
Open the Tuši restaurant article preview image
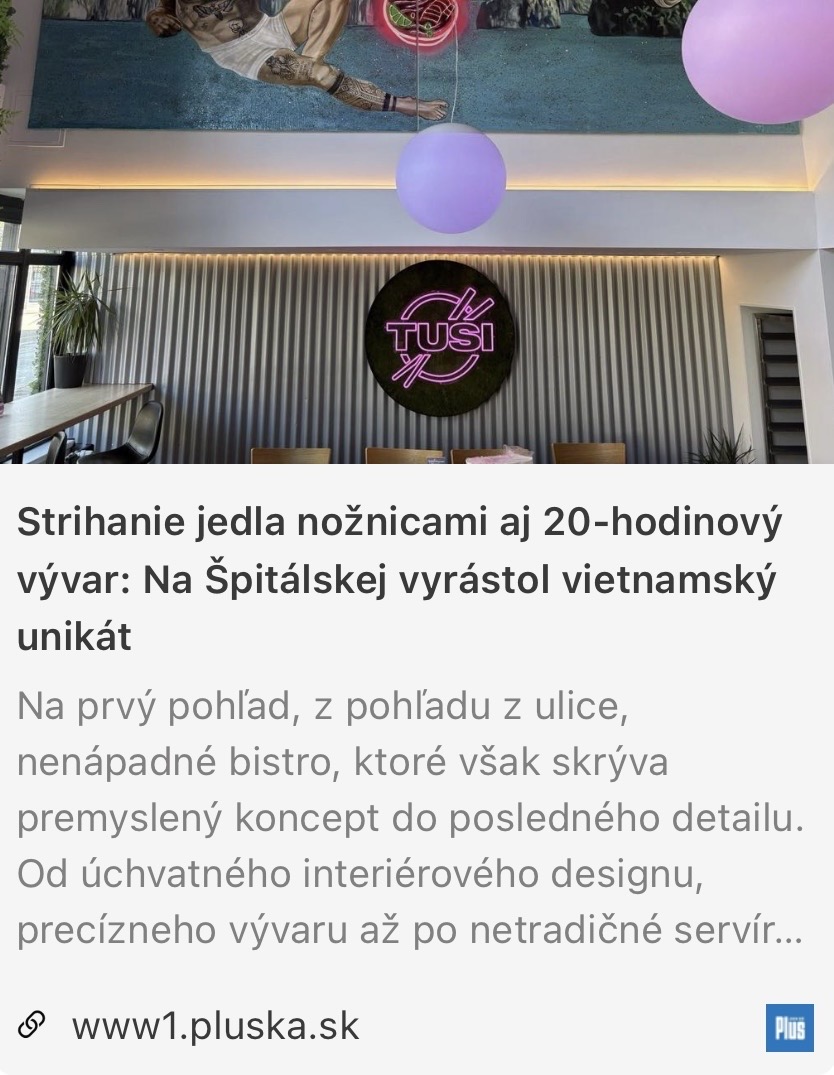pos(417,232)
